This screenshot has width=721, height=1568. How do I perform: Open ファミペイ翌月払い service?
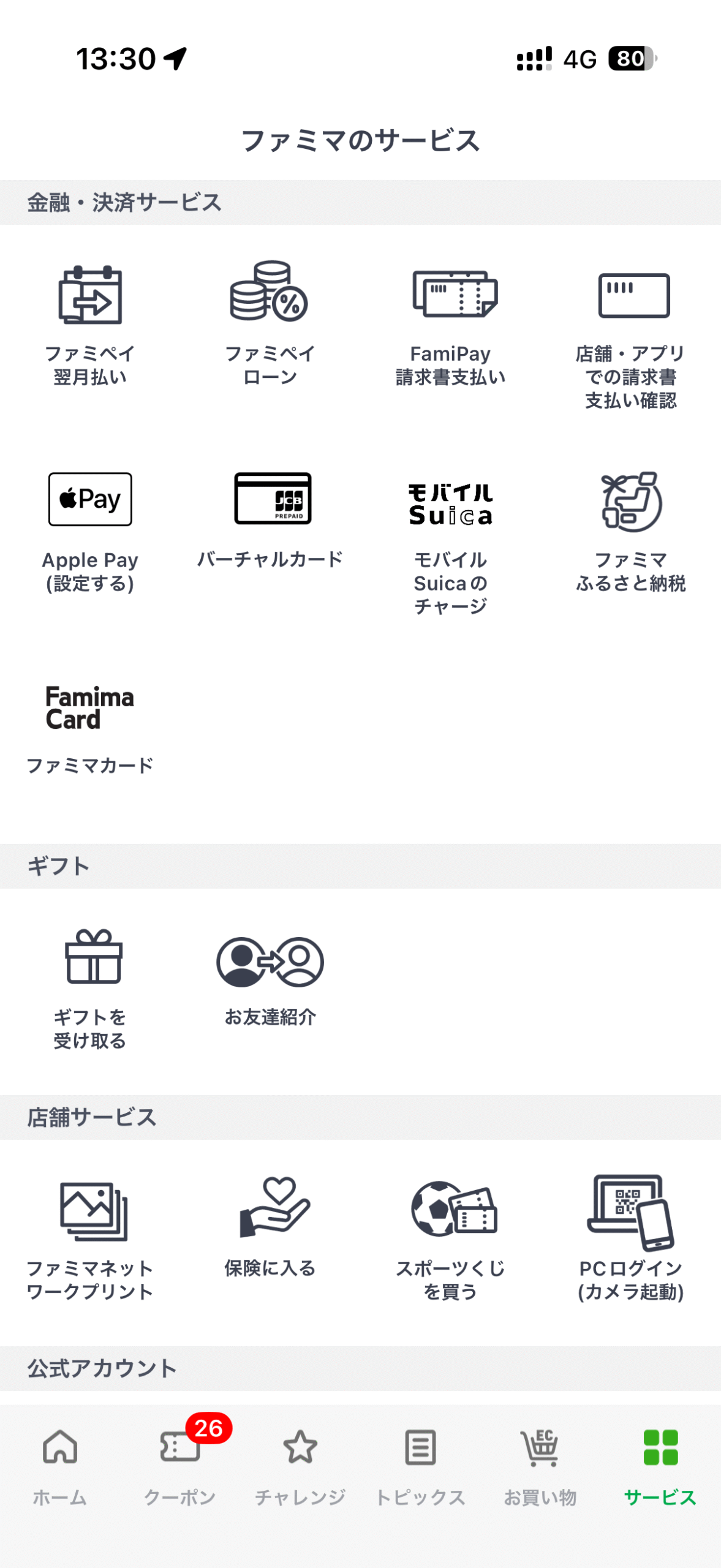point(90,323)
